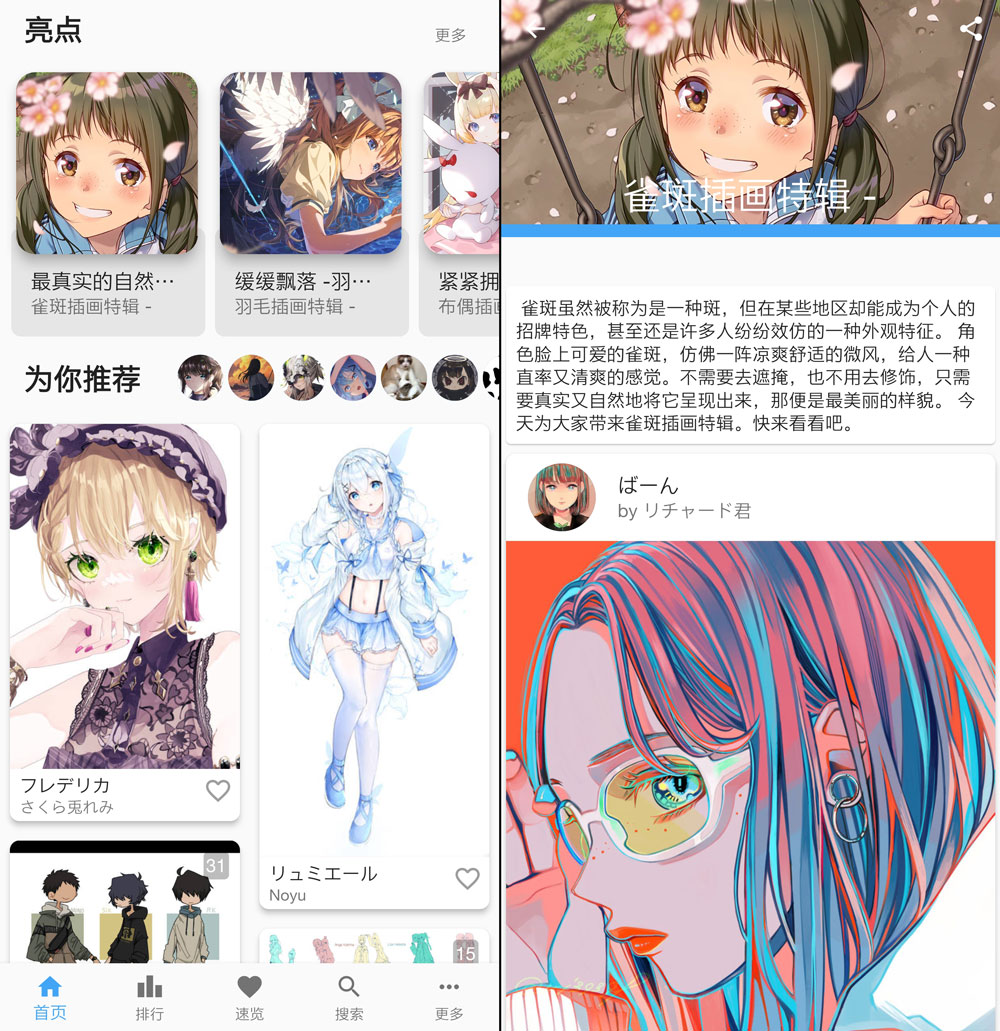Open the 更多 tab in bottom navigation
This screenshot has width=1000, height=1031.
pyautogui.click(x=449, y=998)
